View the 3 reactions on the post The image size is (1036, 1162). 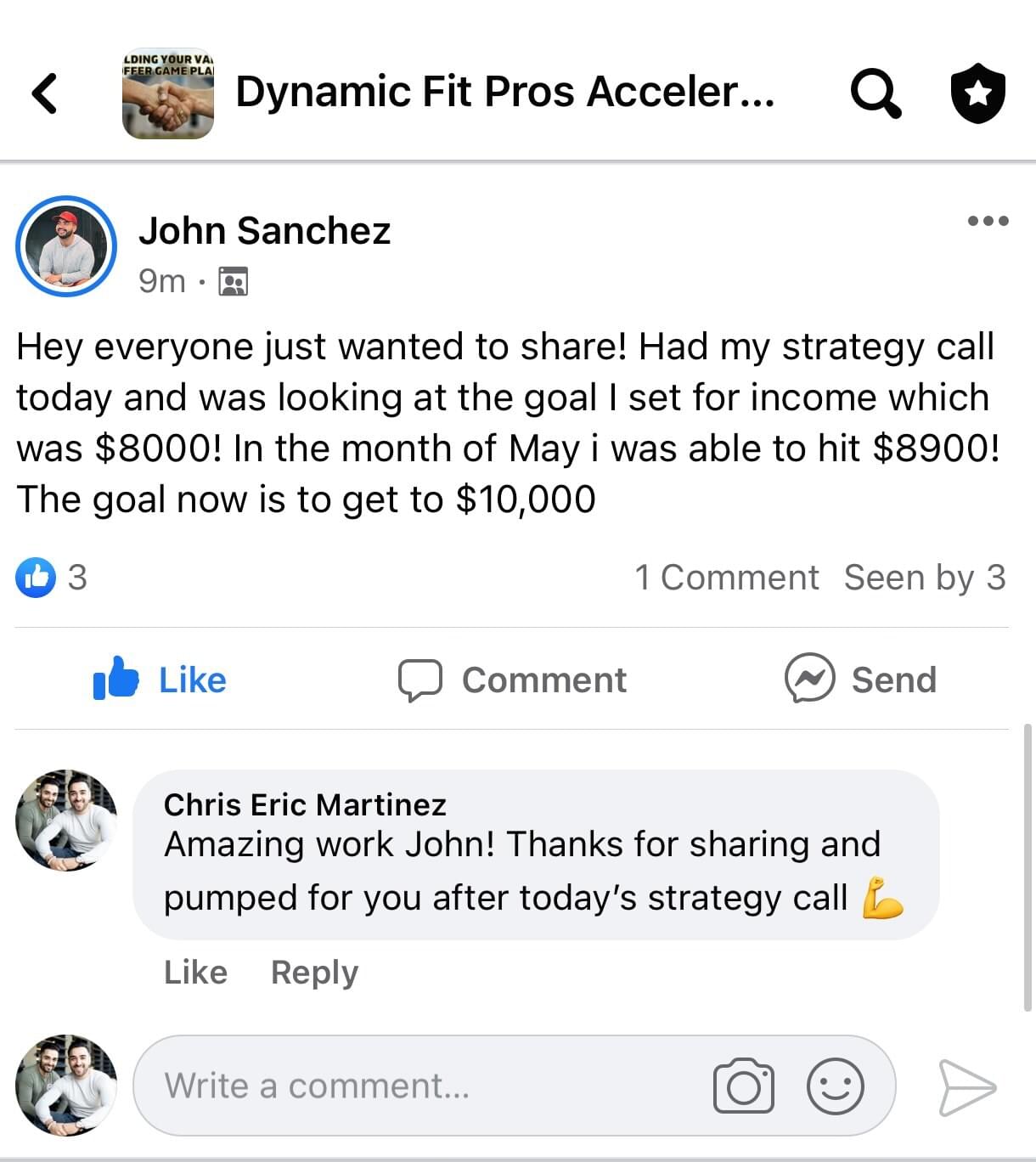coord(52,578)
